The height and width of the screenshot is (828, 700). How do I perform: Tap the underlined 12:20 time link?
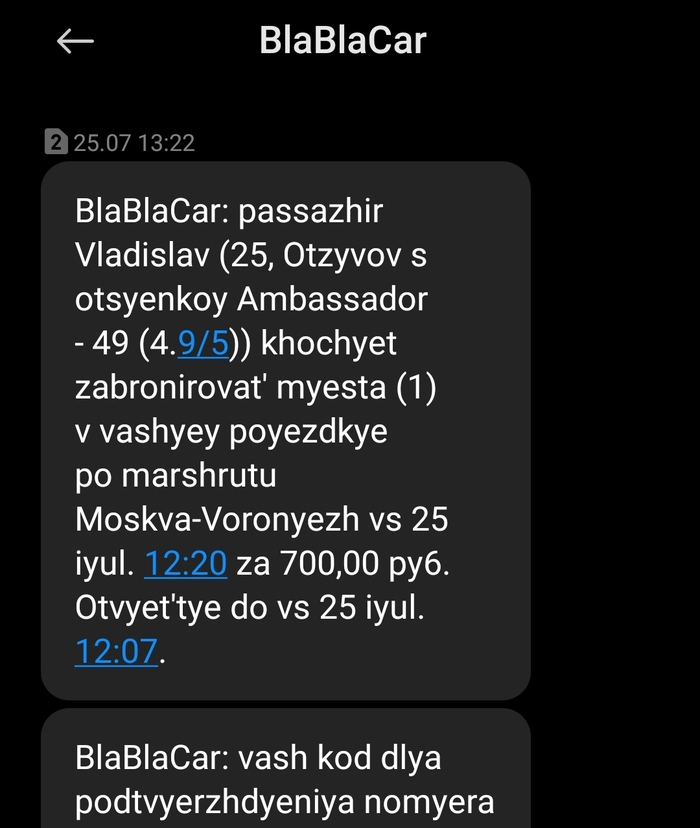[186, 564]
